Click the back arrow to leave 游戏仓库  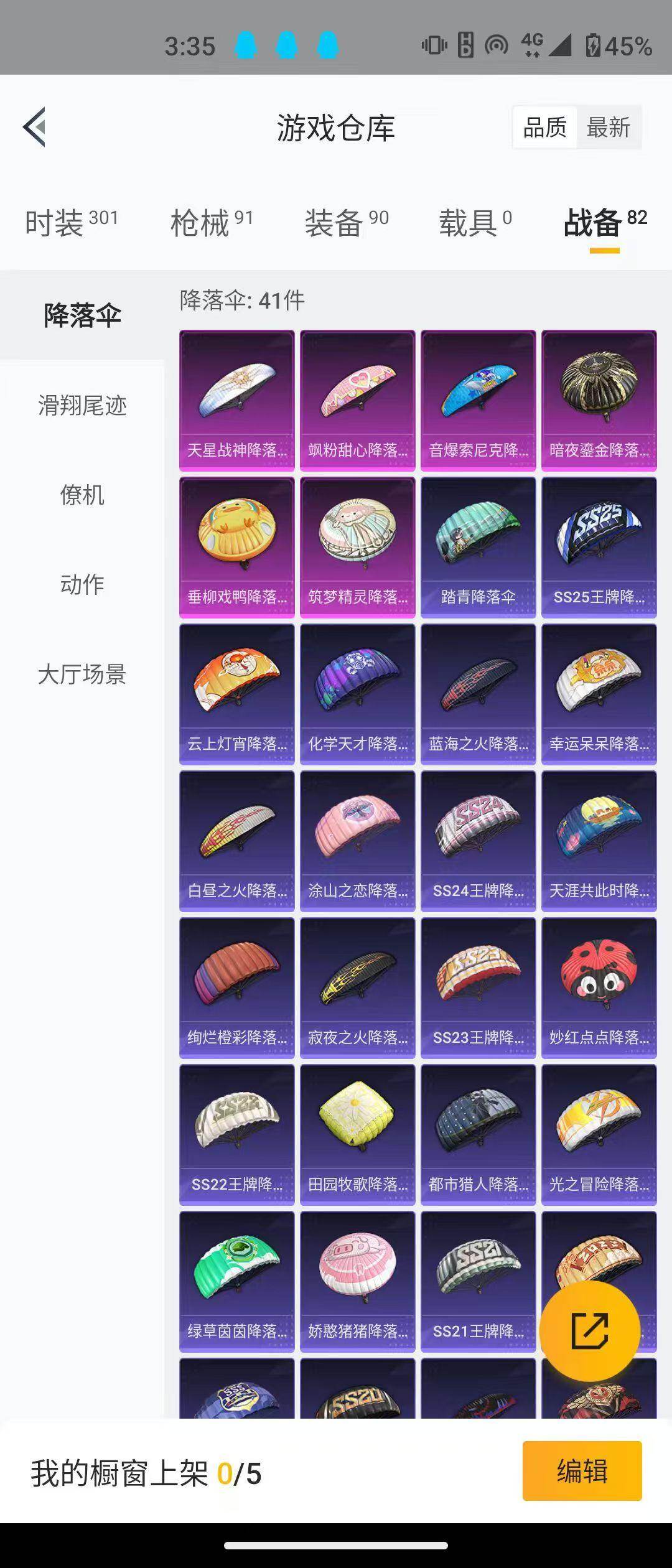pyautogui.click(x=35, y=128)
